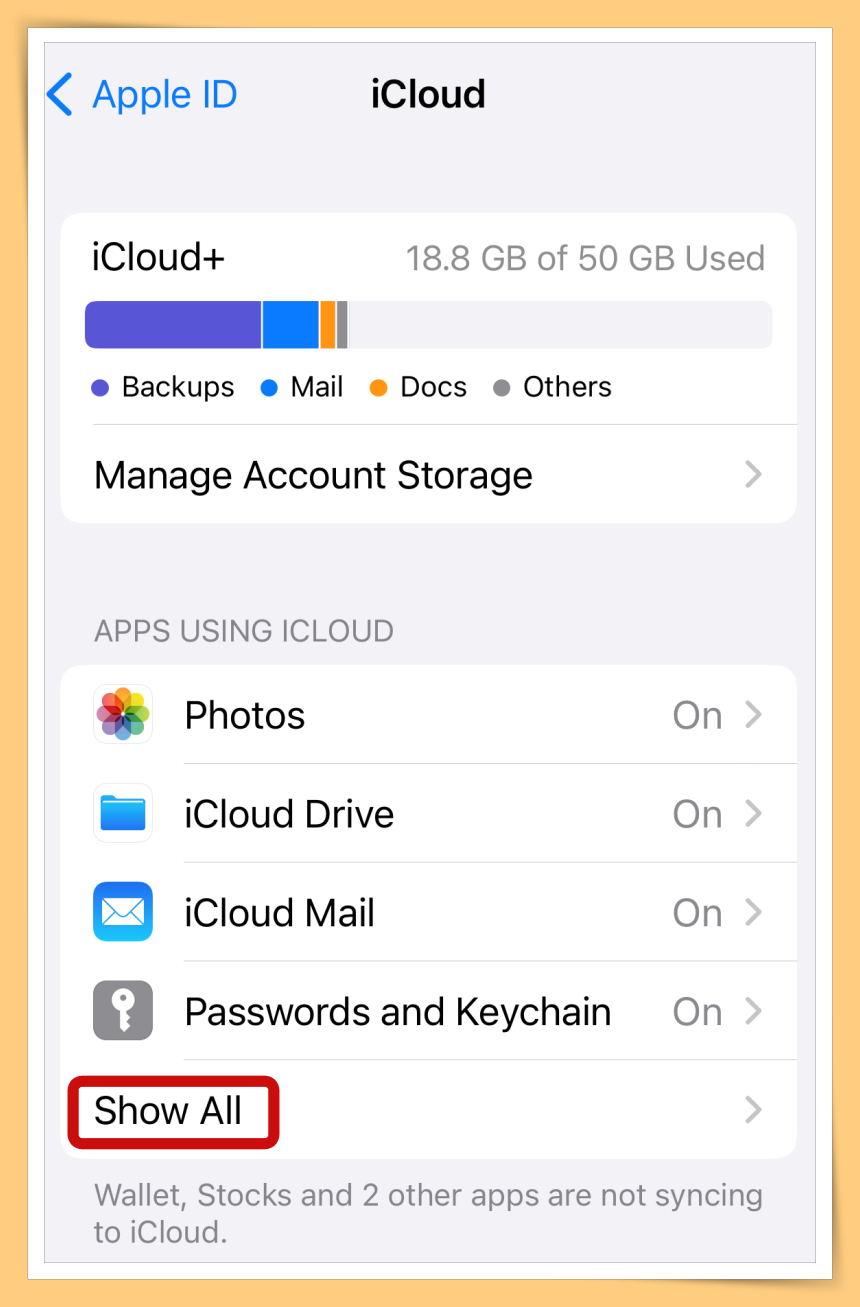
Task: Open Manage Account Storage
Action: [x=428, y=475]
